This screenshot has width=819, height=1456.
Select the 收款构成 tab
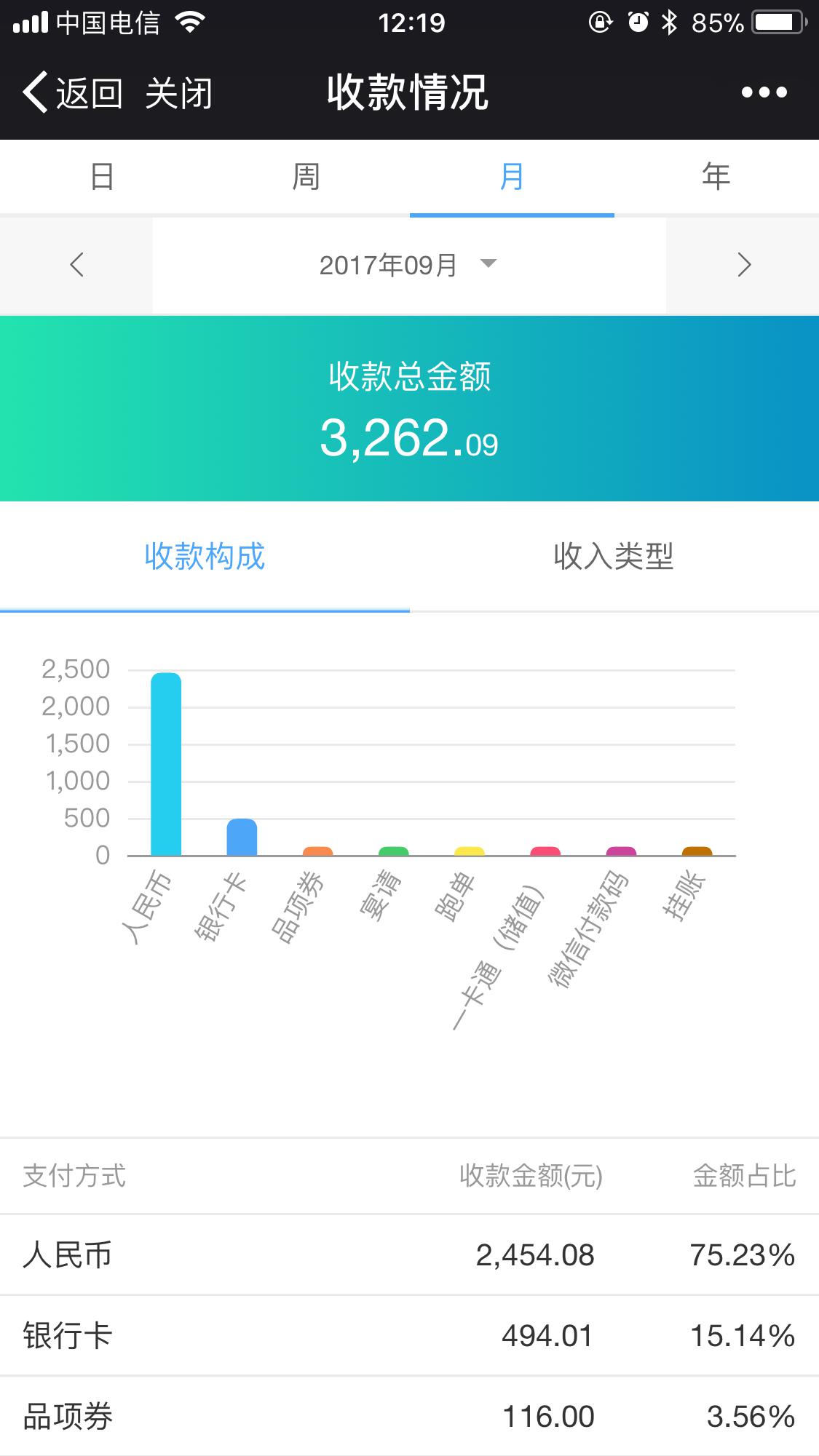(x=205, y=557)
